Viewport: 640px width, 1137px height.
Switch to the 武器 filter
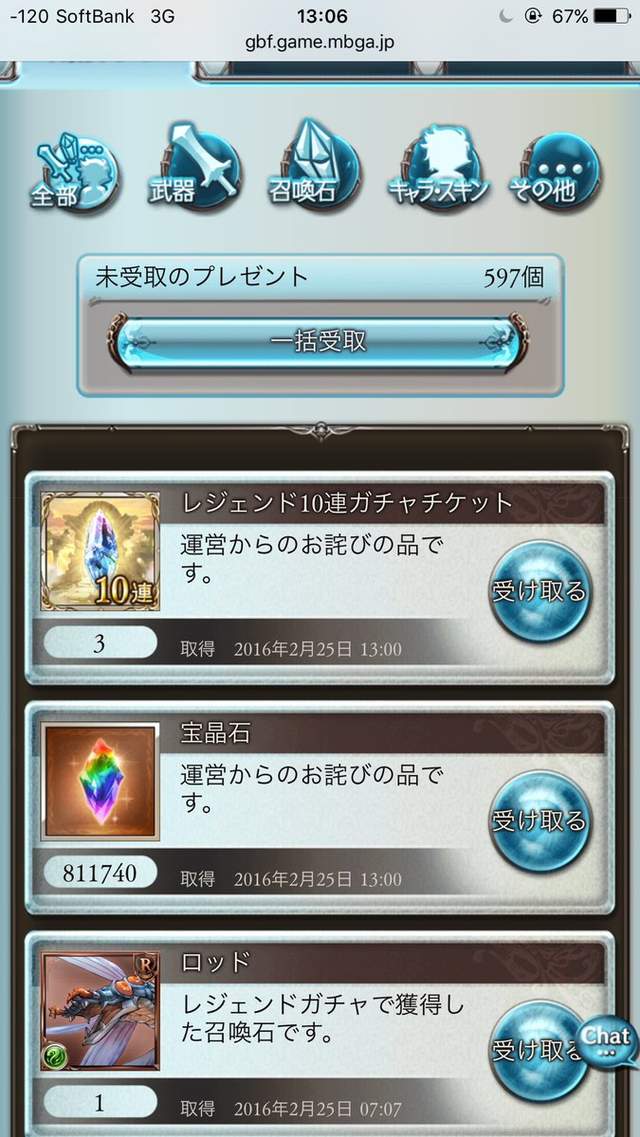click(194, 170)
